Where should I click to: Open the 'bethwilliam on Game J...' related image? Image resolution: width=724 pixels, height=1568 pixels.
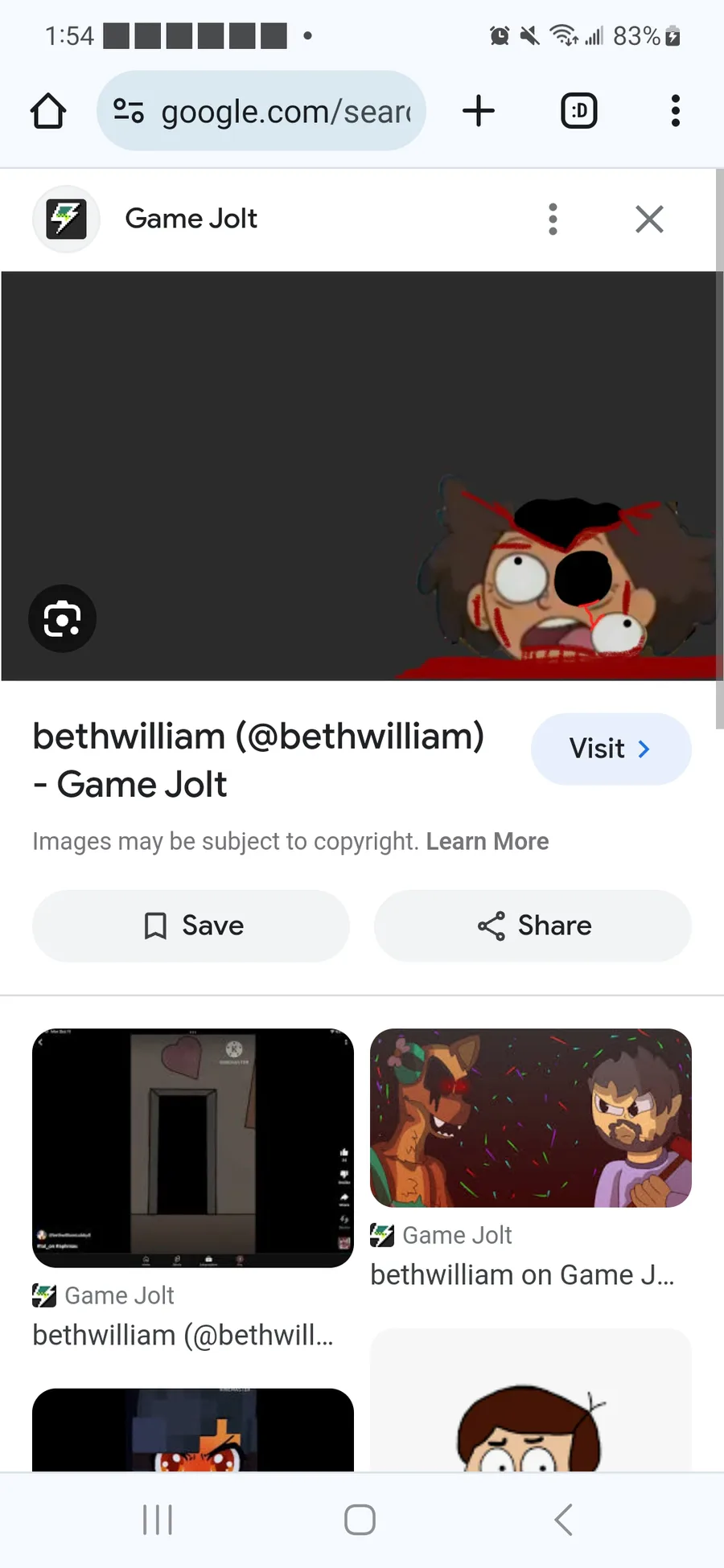(531, 1118)
